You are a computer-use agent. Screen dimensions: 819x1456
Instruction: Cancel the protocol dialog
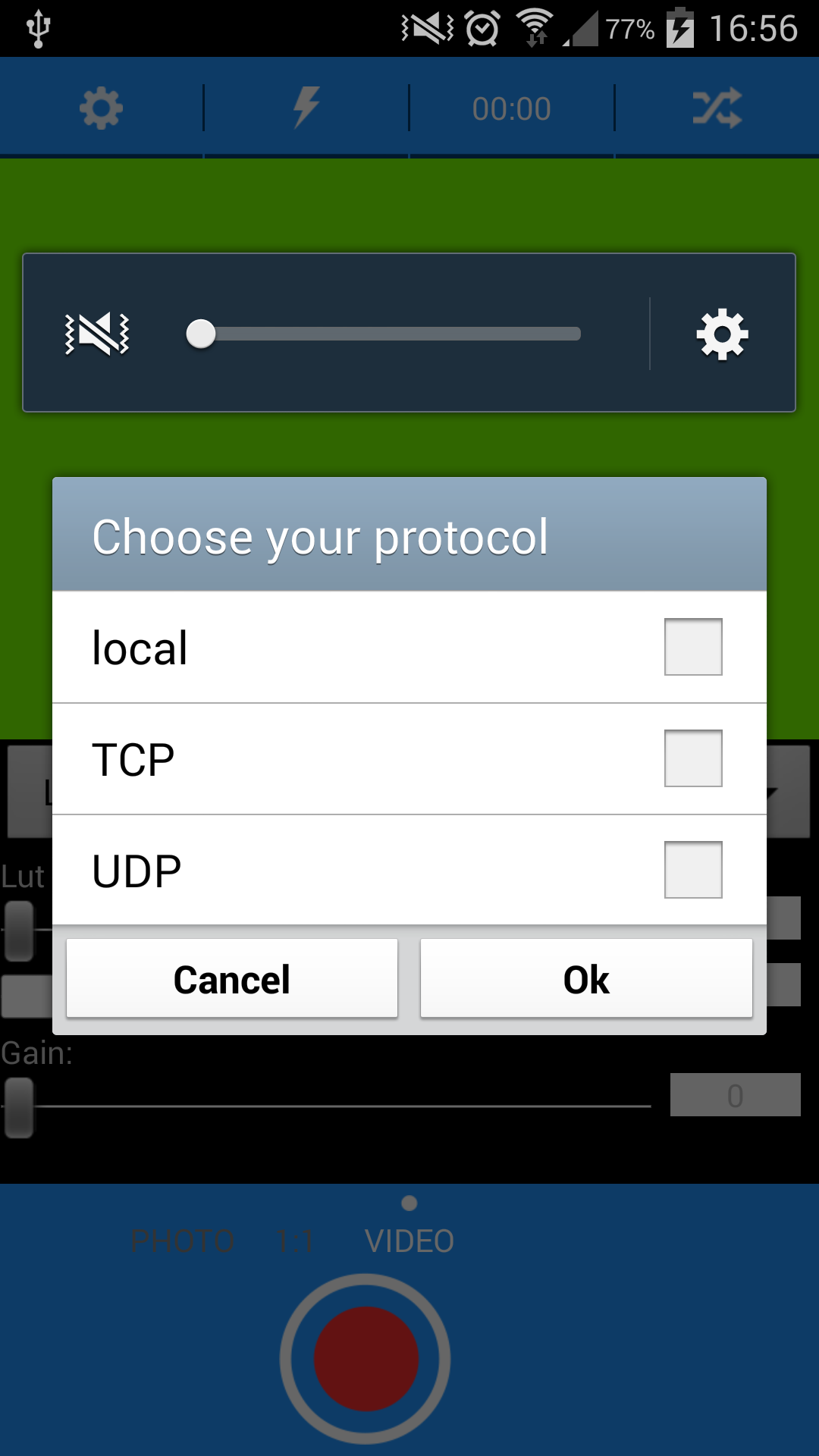click(x=232, y=978)
